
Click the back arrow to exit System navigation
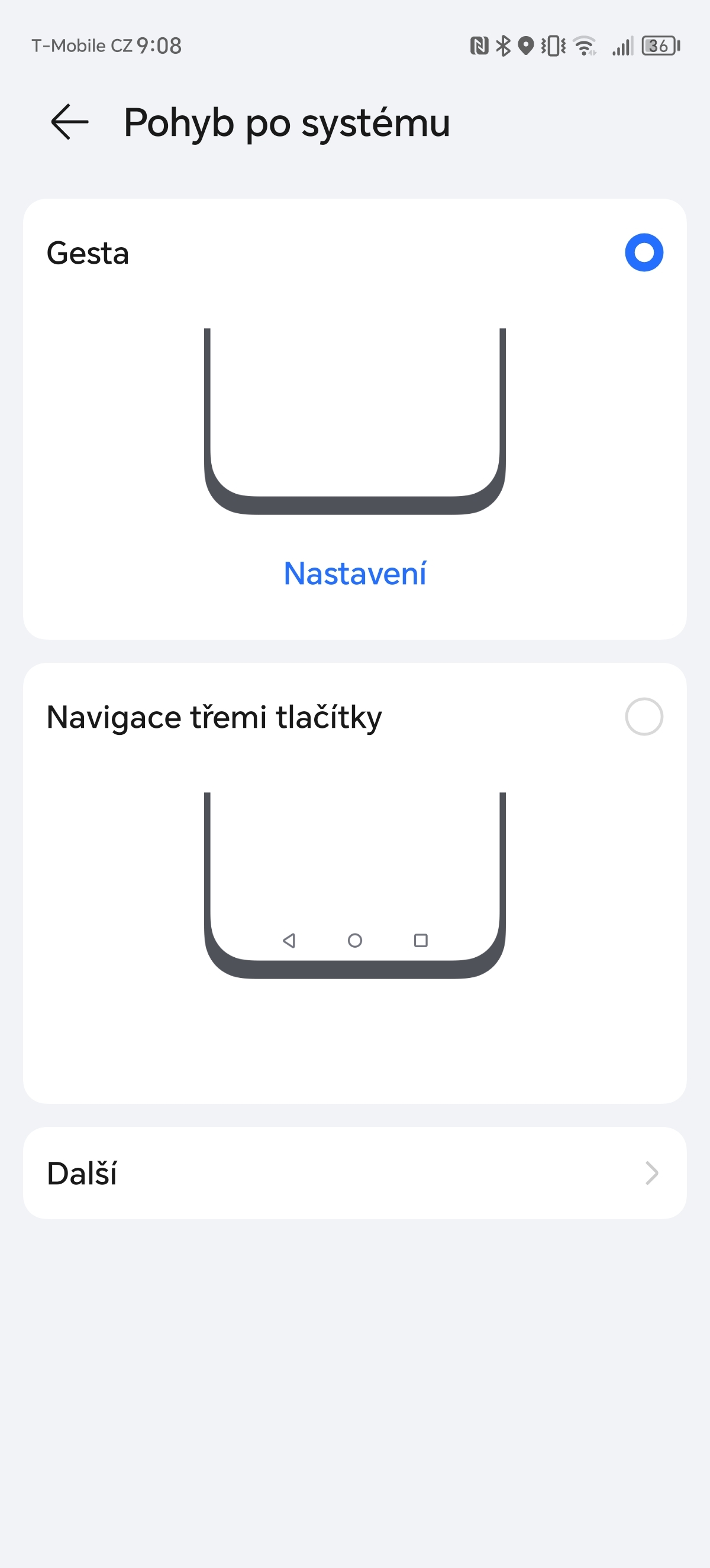click(68, 122)
